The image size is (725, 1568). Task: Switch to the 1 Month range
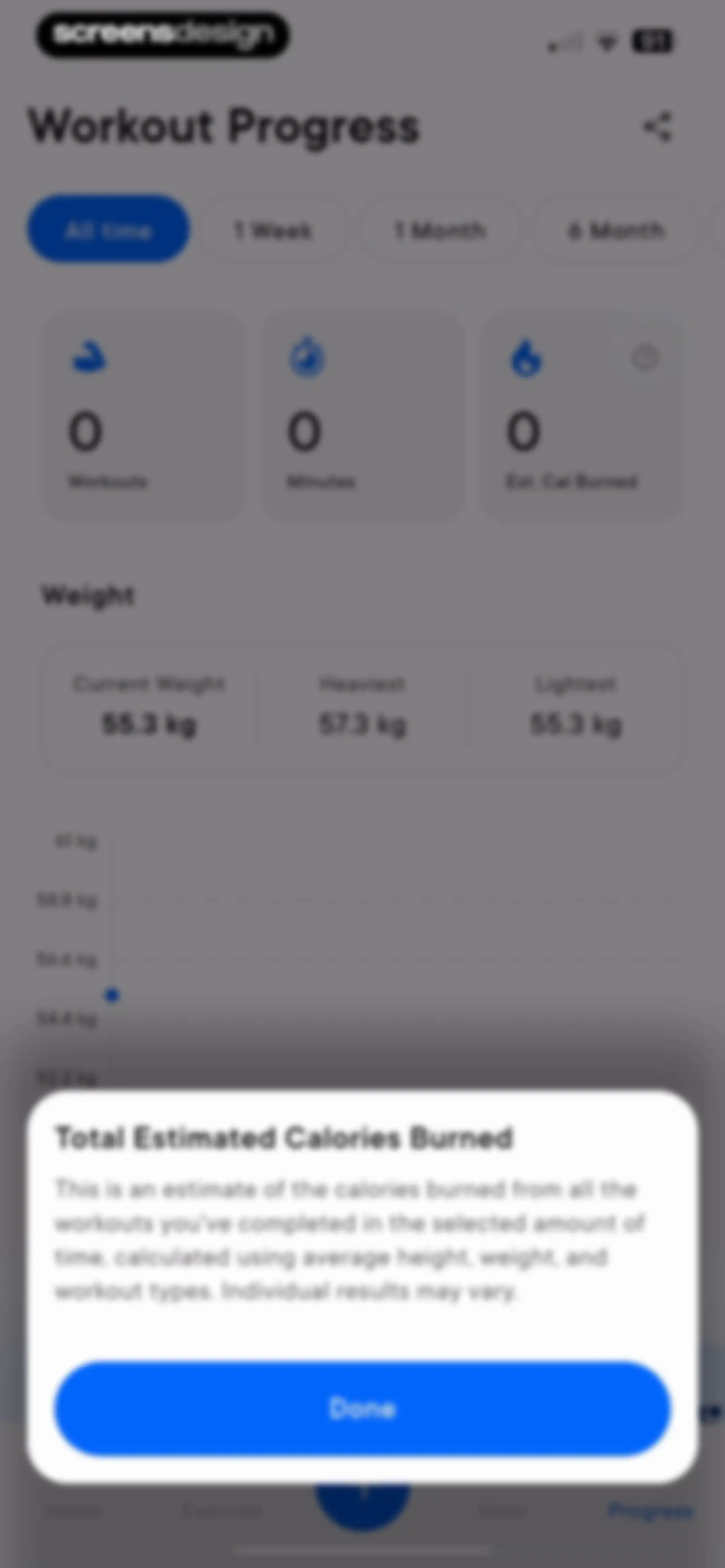point(440,229)
